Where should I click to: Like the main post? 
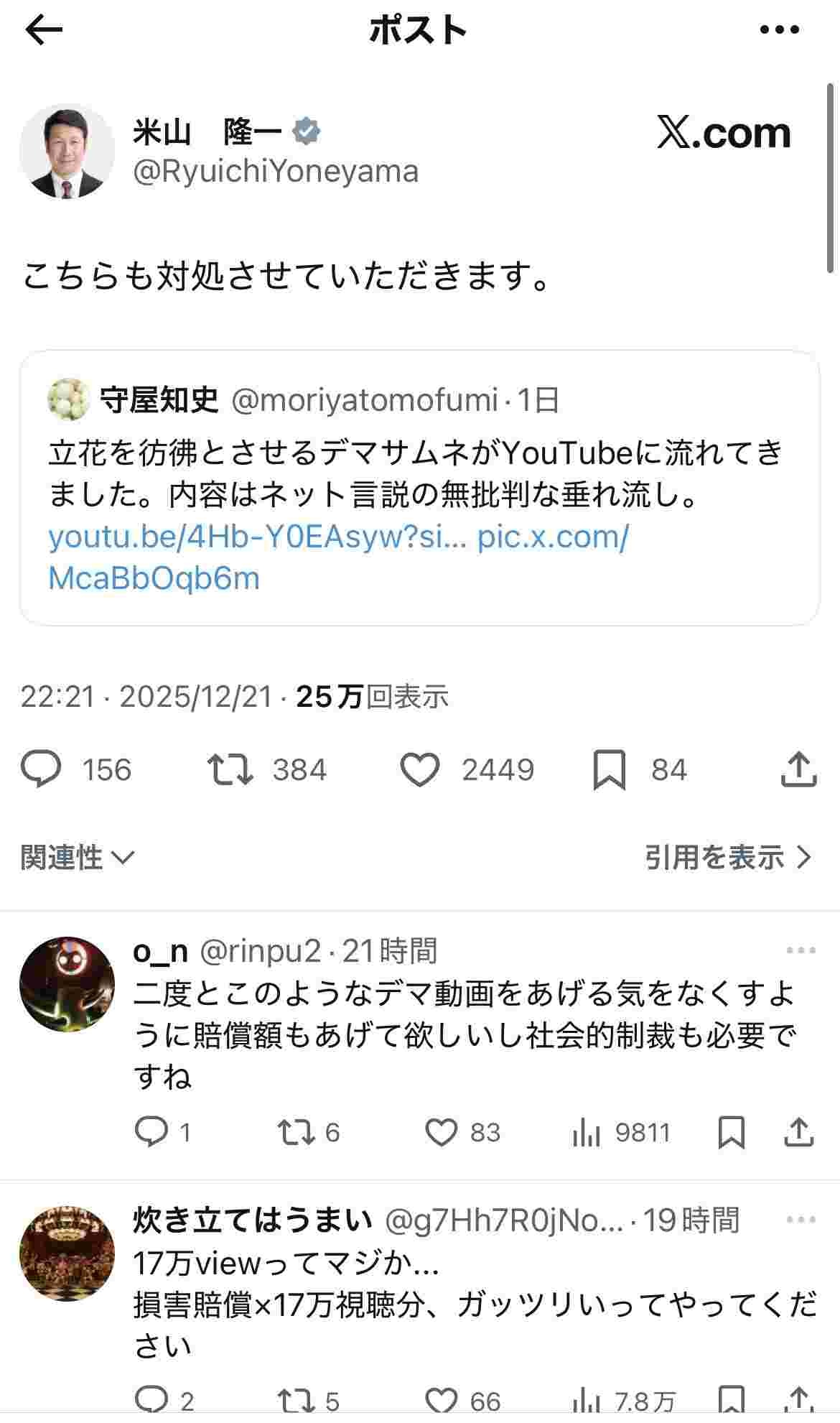click(419, 769)
